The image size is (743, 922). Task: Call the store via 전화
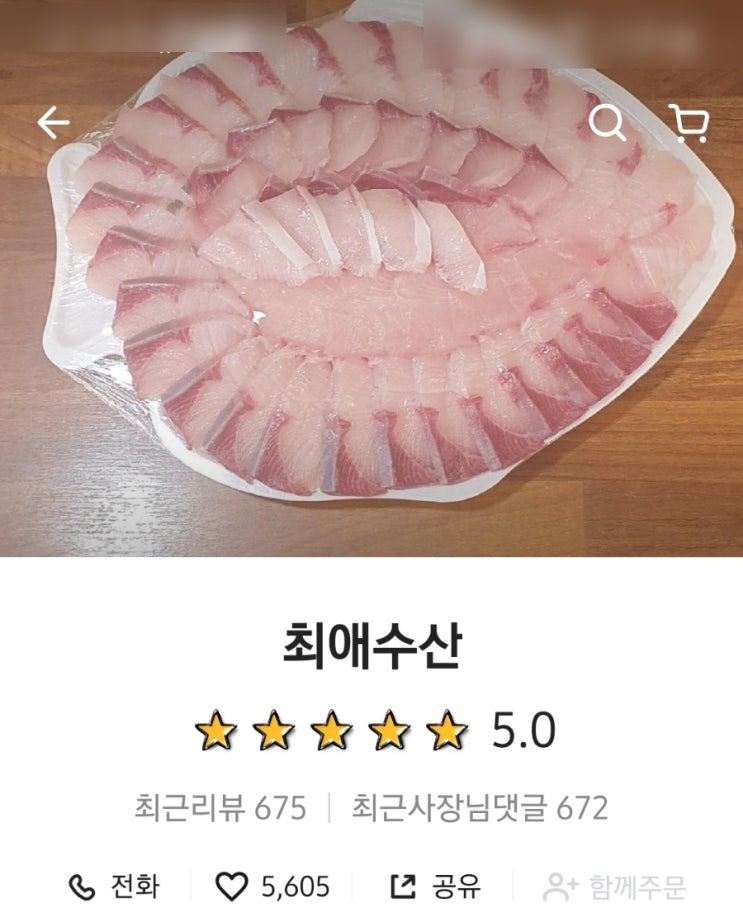click(x=113, y=886)
